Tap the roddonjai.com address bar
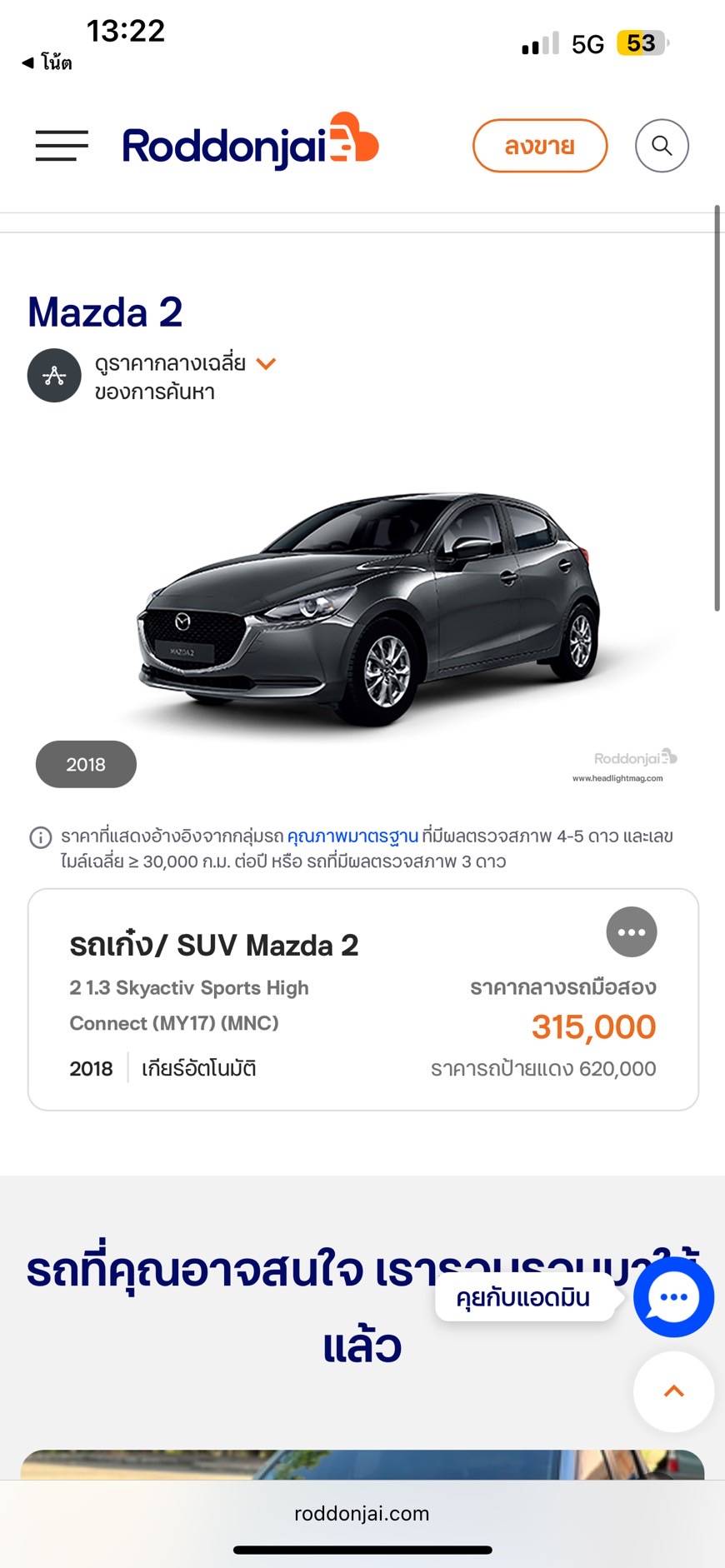Image resolution: width=725 pixels, height=1568 pixels. [x=362, y=1514]
